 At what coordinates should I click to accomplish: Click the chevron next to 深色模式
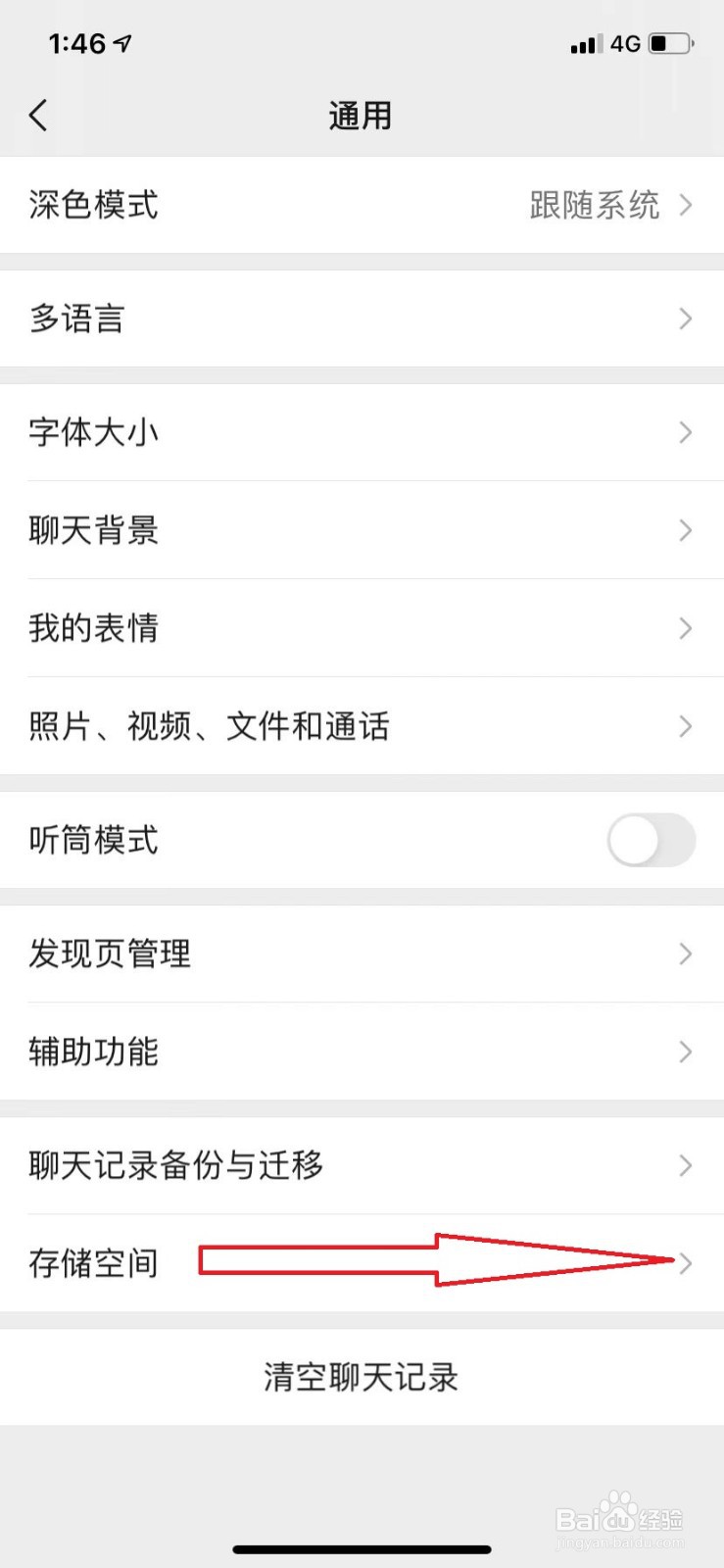coord(685,206)
